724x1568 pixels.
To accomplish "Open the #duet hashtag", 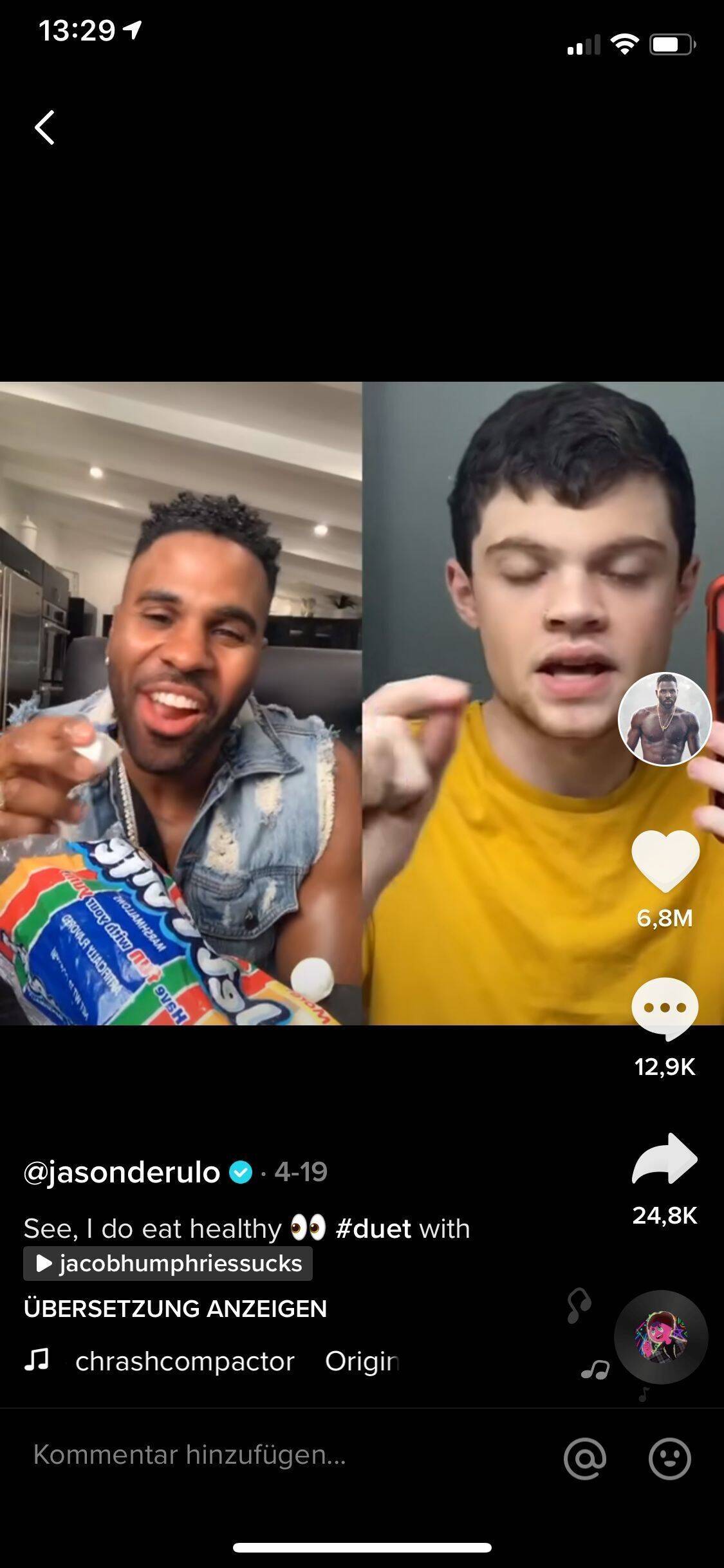I will (x=373, y=1229).
